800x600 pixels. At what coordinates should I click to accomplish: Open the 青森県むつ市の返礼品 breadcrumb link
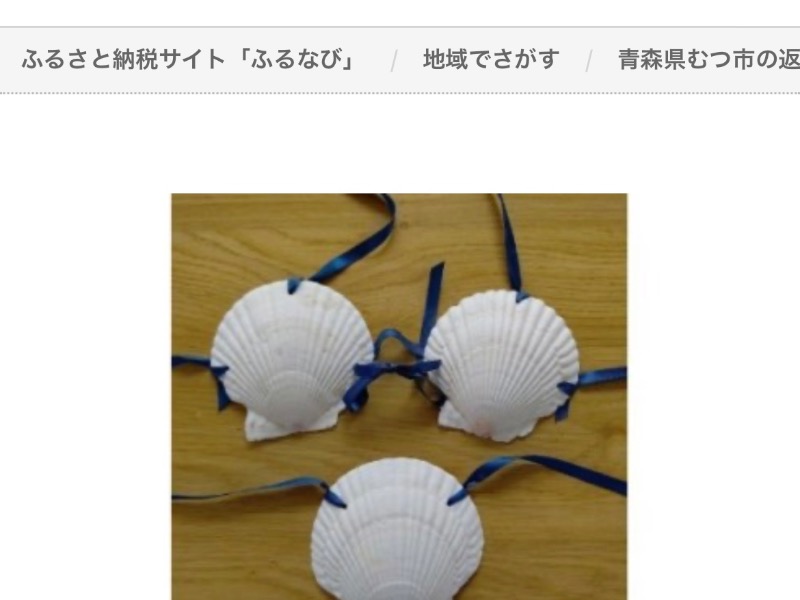click(x=708, y=60)
